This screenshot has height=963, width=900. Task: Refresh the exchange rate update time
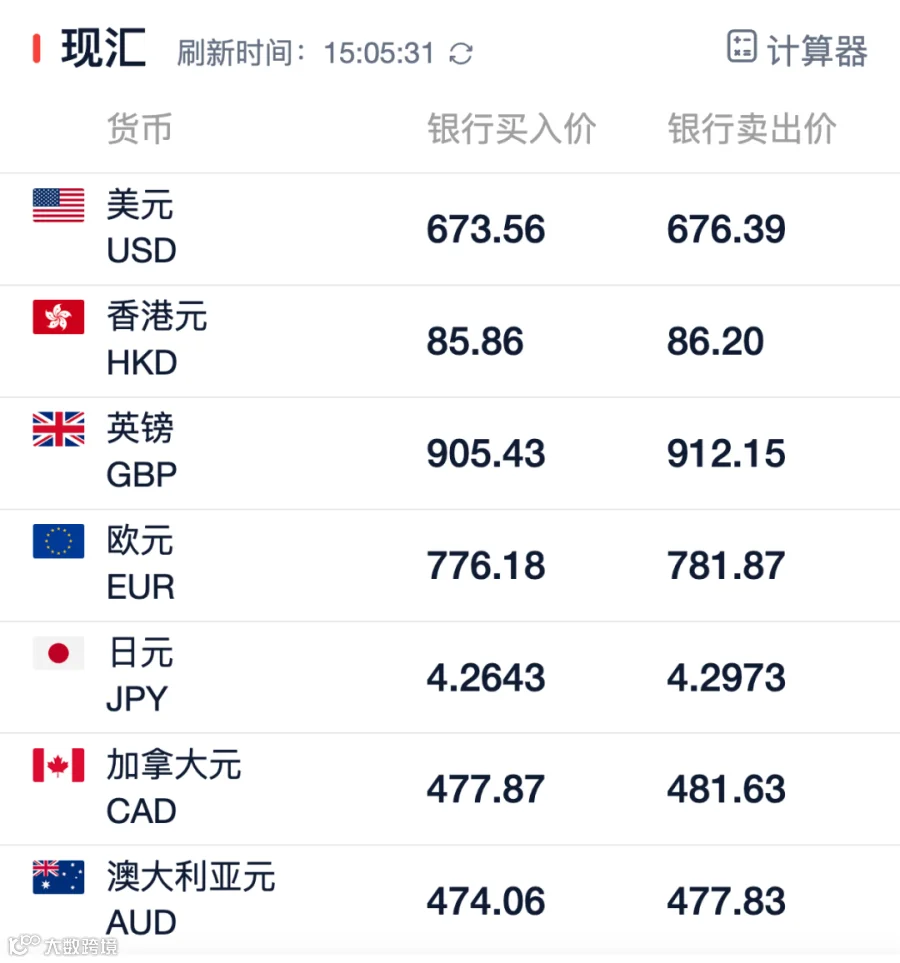[461, 54]
